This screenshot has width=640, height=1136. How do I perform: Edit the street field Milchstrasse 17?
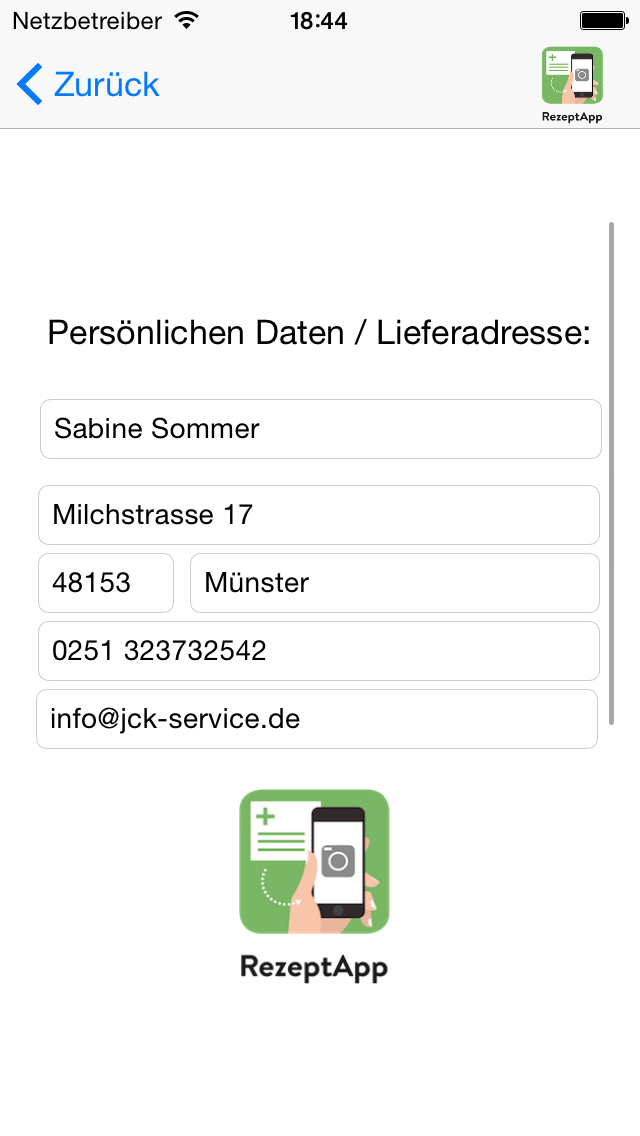tap(318, 515)
